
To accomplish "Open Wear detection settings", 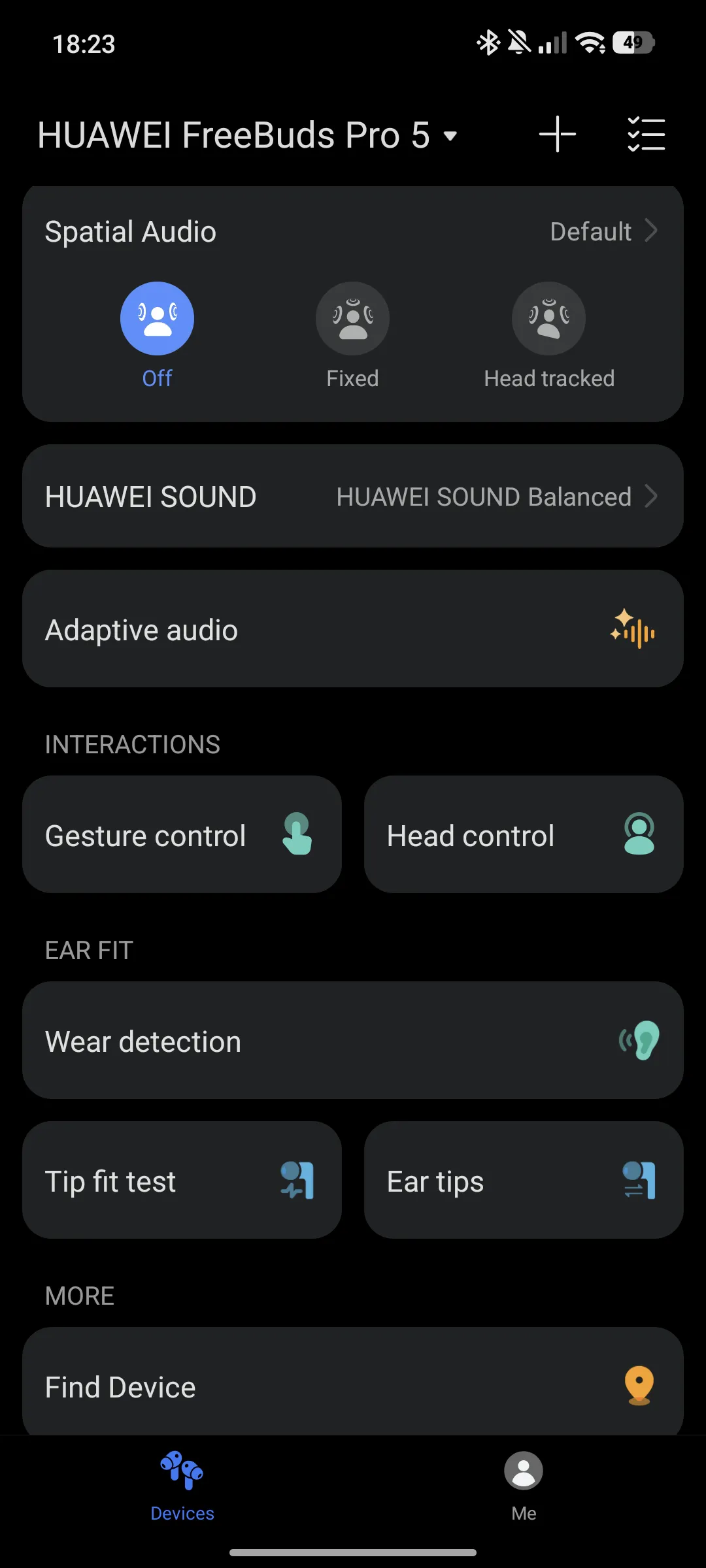I will point(353,1041).
